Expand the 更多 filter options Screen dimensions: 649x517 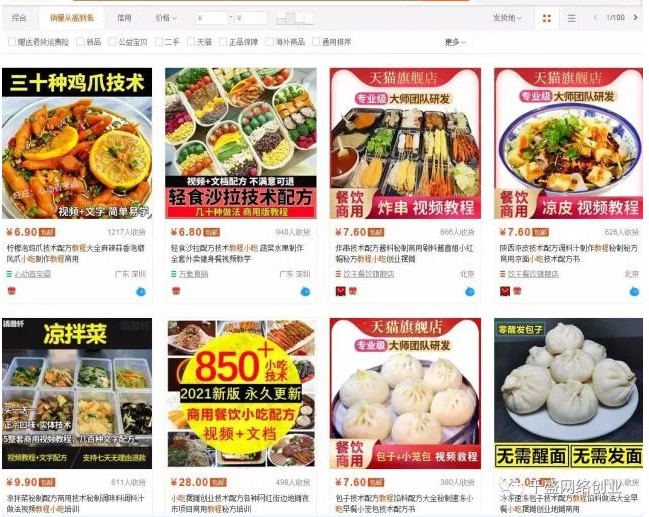tap(455, 42)
